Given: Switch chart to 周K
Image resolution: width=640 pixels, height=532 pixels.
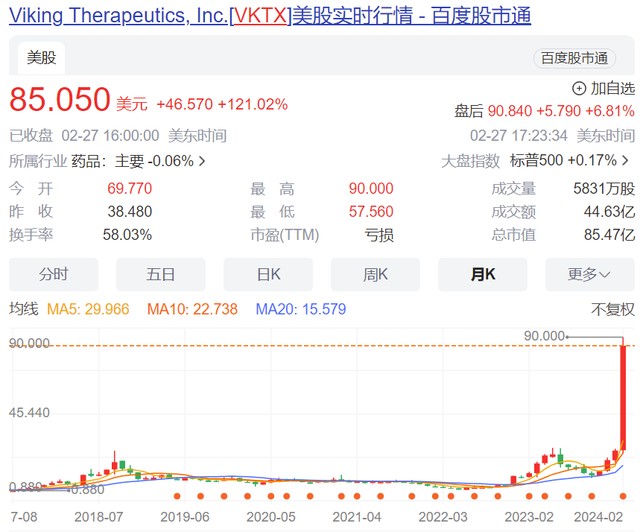Looking at the screenshot, I should pos(375,274).
